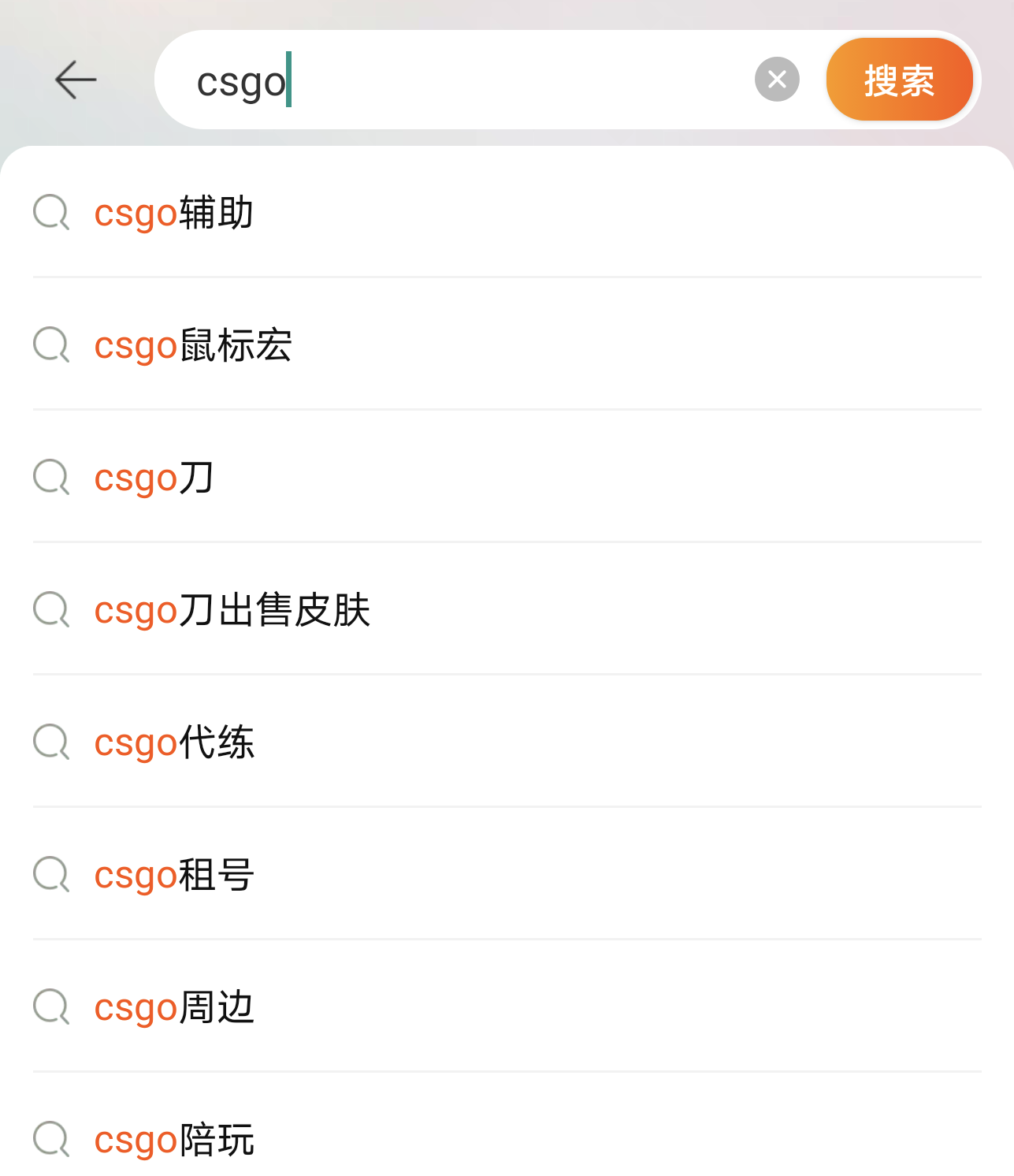Image resolution: width=1014 pixels, height=1176 pixels.
Task: Choose the csgo周边 suggestion
Action: coord(174,1007)
